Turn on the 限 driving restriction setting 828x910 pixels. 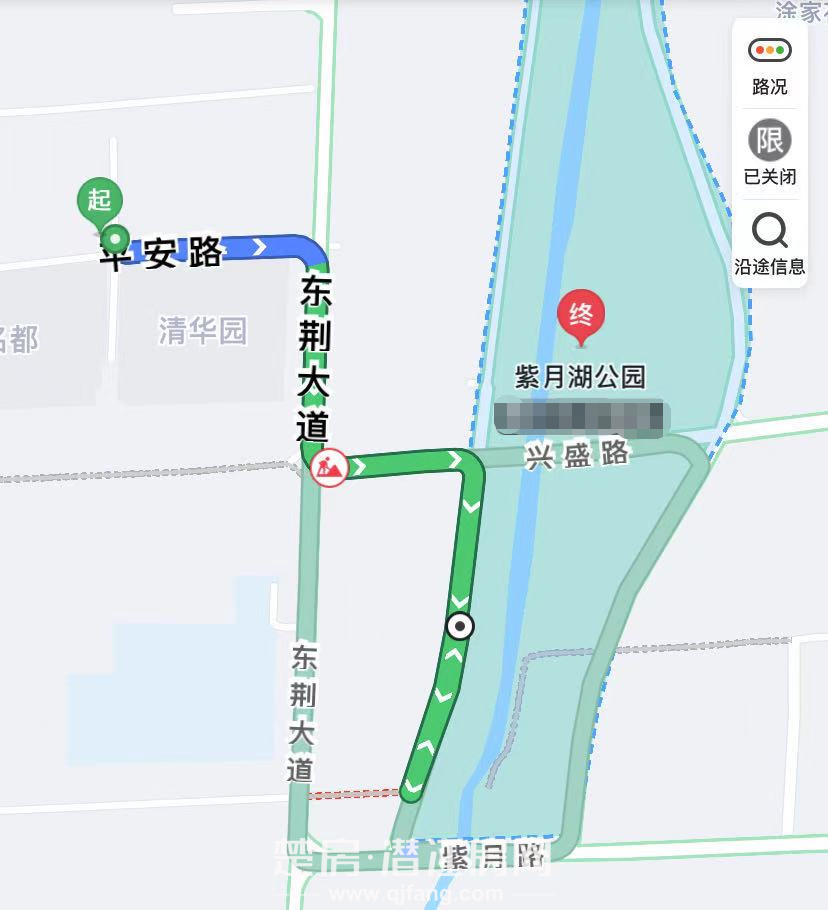coord(769,151)
